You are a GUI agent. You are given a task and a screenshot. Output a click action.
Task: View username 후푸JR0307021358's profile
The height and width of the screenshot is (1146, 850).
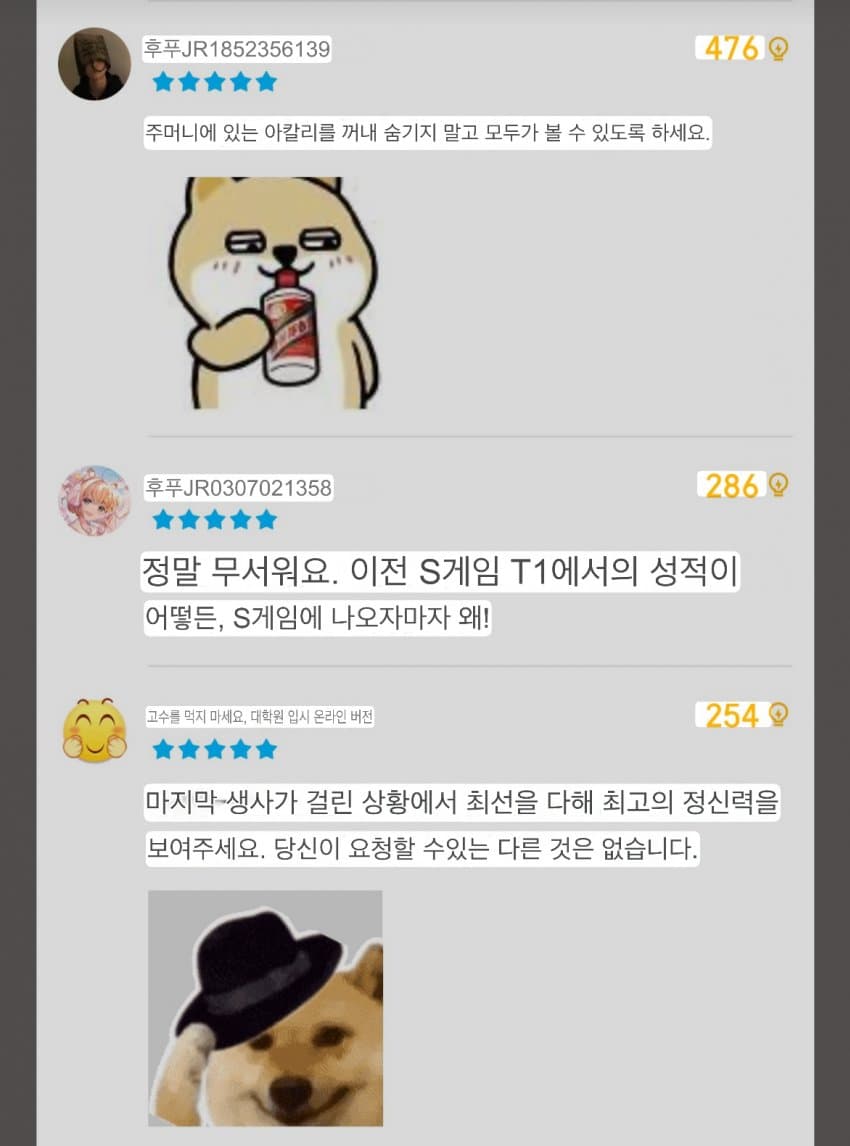coord(238,487)
